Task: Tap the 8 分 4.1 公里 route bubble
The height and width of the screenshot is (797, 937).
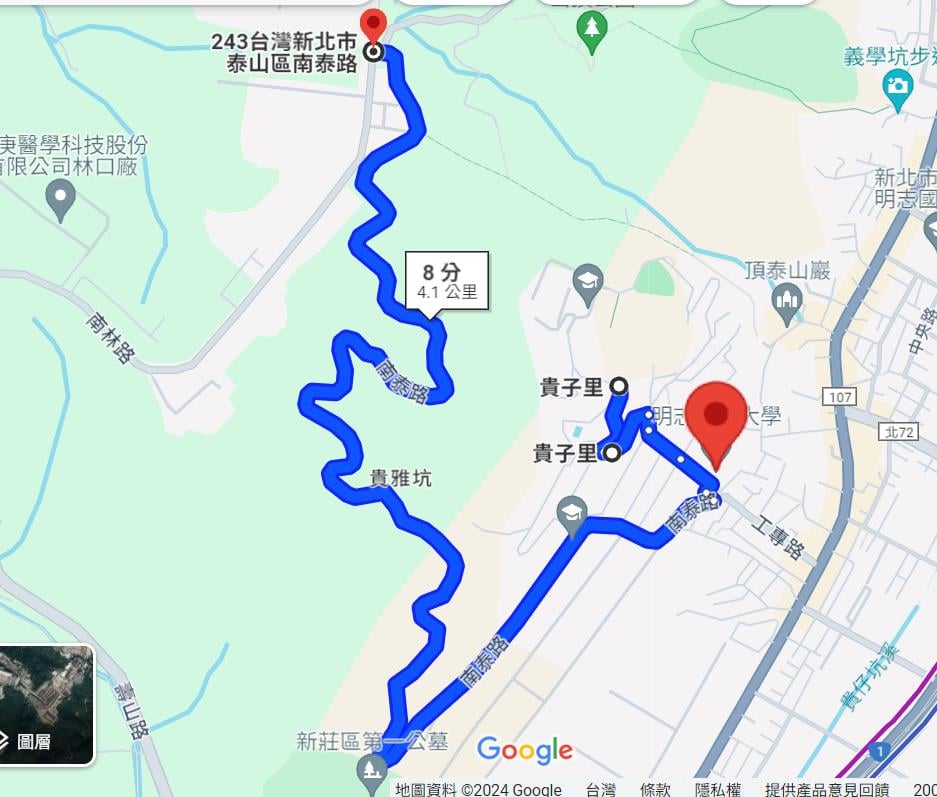Action: (447, 281)
